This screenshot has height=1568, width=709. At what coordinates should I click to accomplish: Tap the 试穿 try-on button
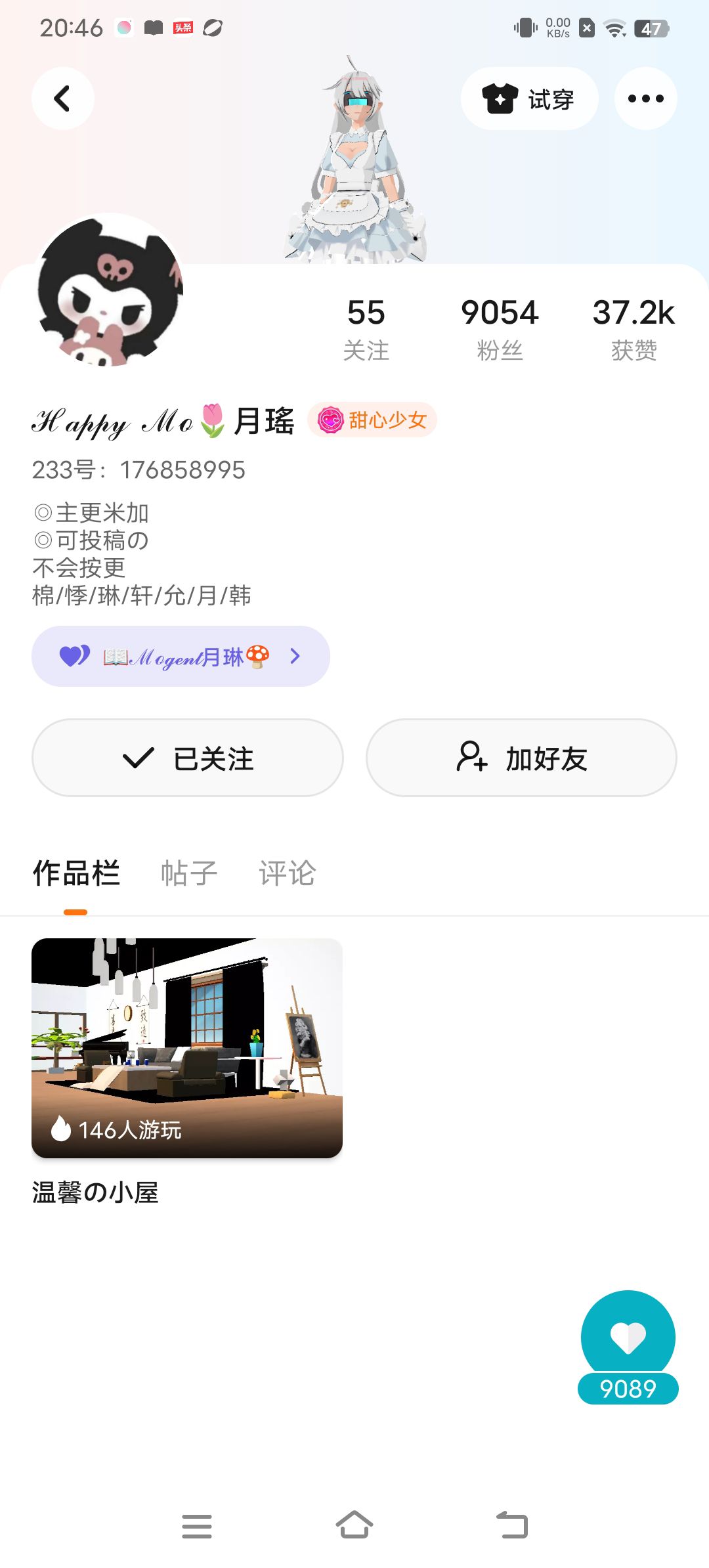pyautogui.click(x=529, y=98)
